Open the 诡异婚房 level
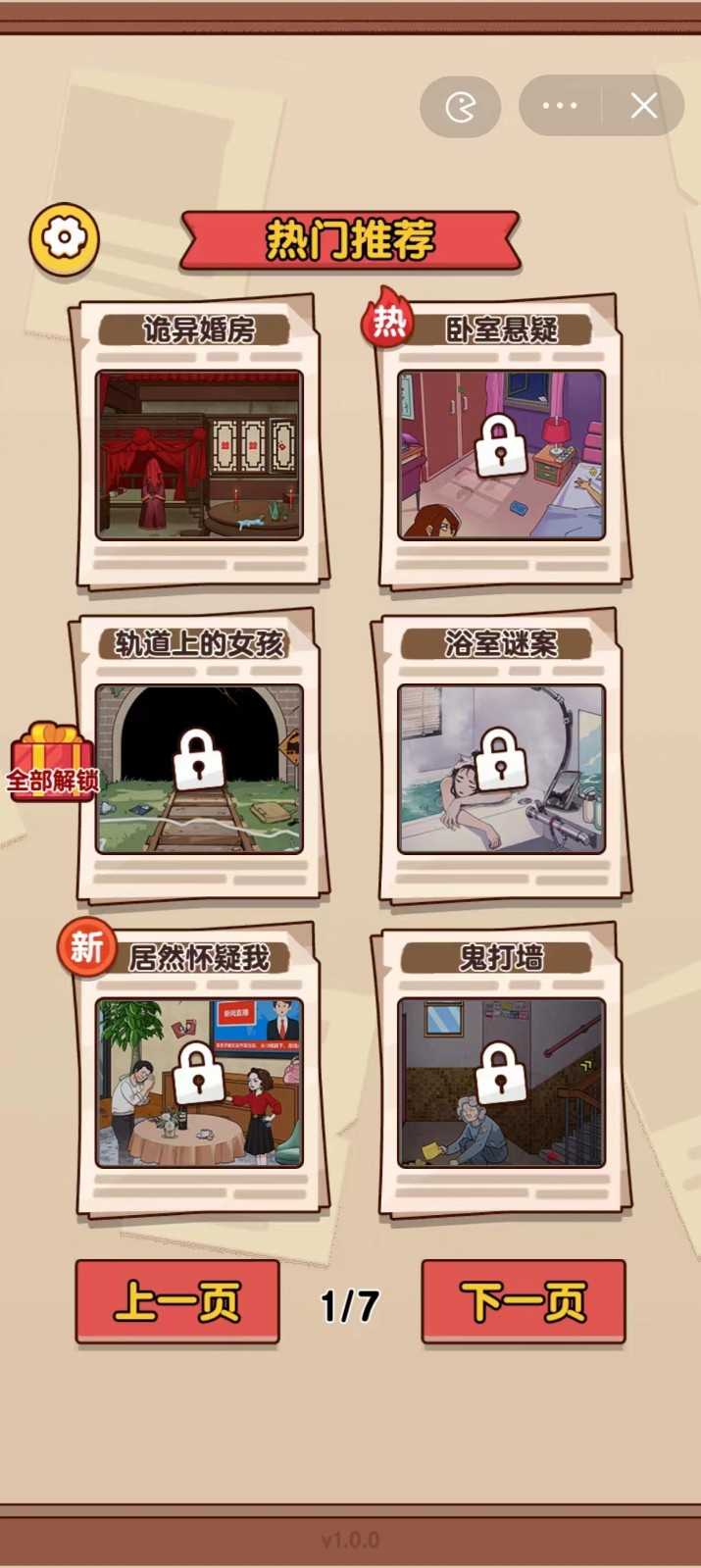 click(199, 454)
